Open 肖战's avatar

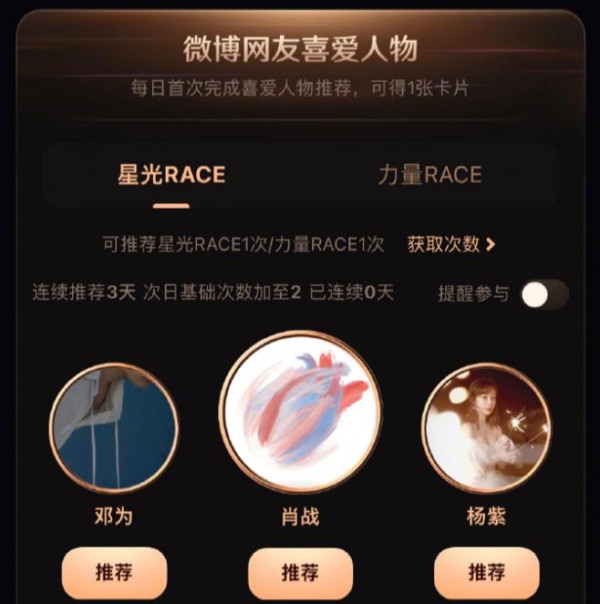(x=300, y=411)
